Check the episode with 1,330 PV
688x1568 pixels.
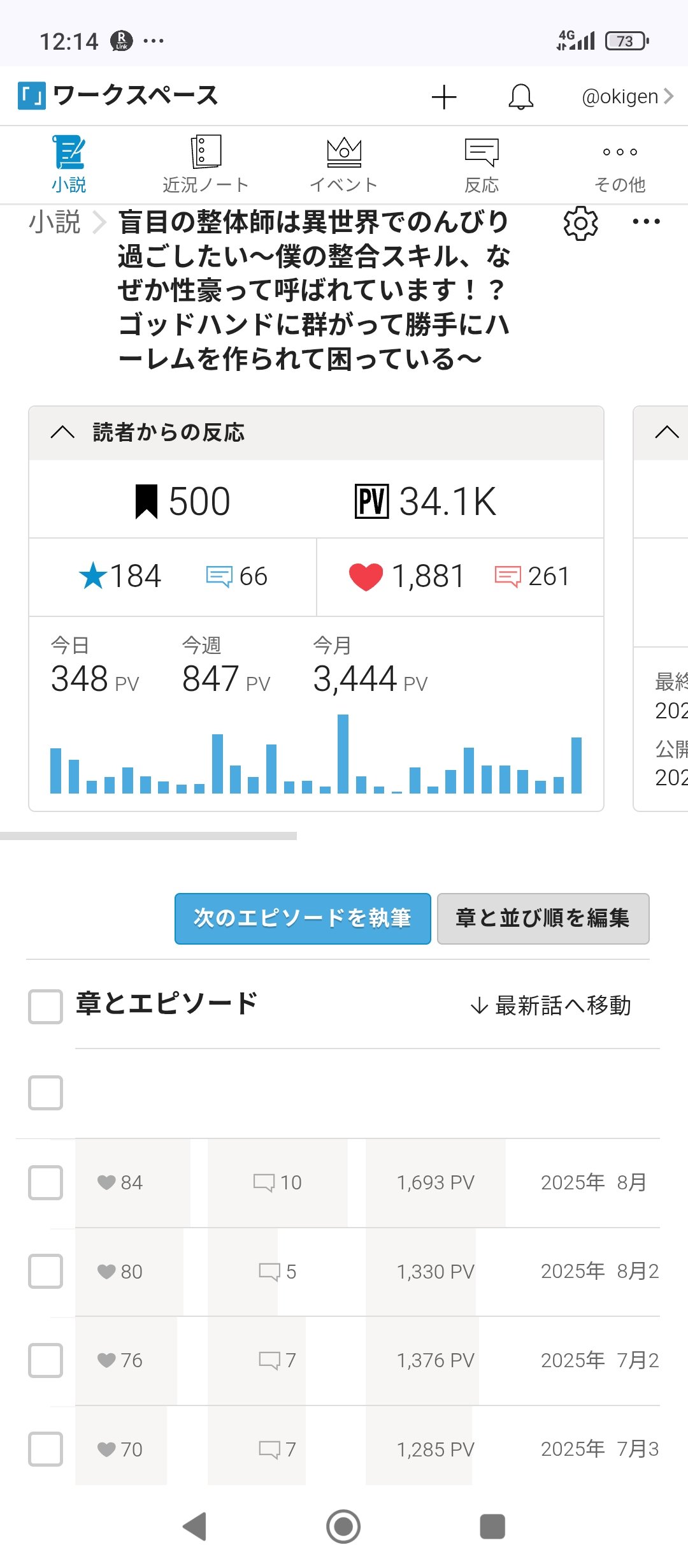(46, 1272)
